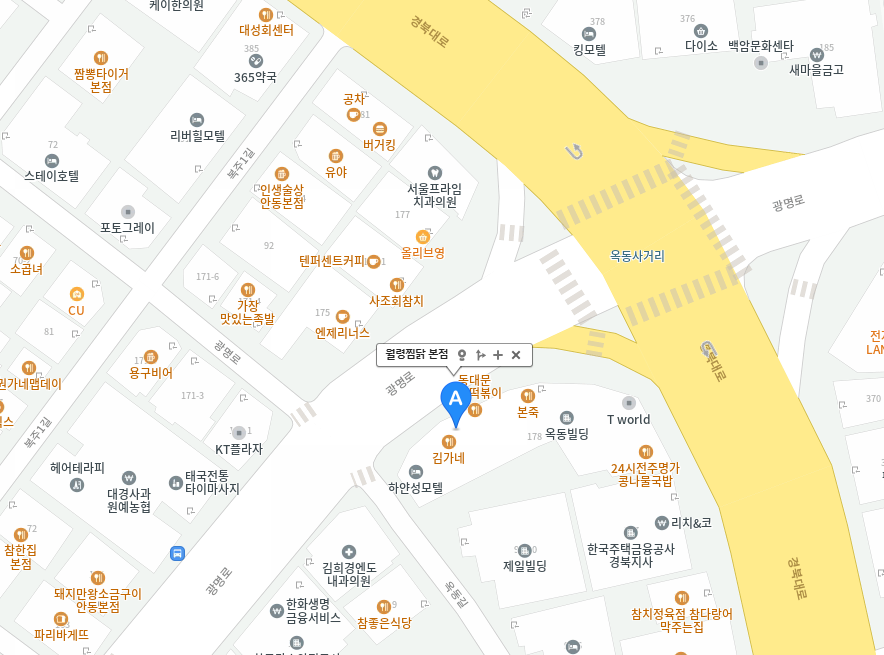Tap the plus icon in the 월령찜닭 popup
The height and width of the screenshot is (655, 884).
pyautogui.click(x=498, y=355)
